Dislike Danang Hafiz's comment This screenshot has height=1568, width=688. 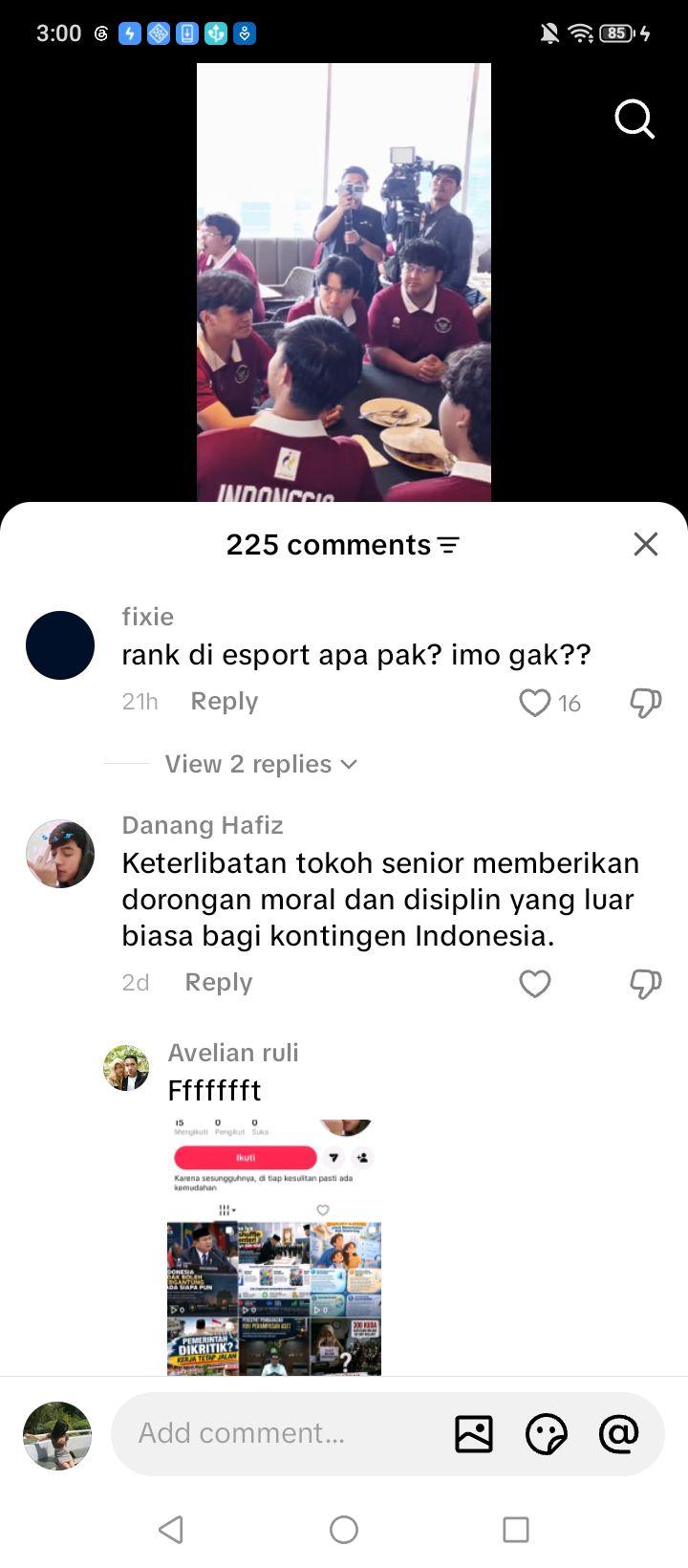[x=646, y=984]
